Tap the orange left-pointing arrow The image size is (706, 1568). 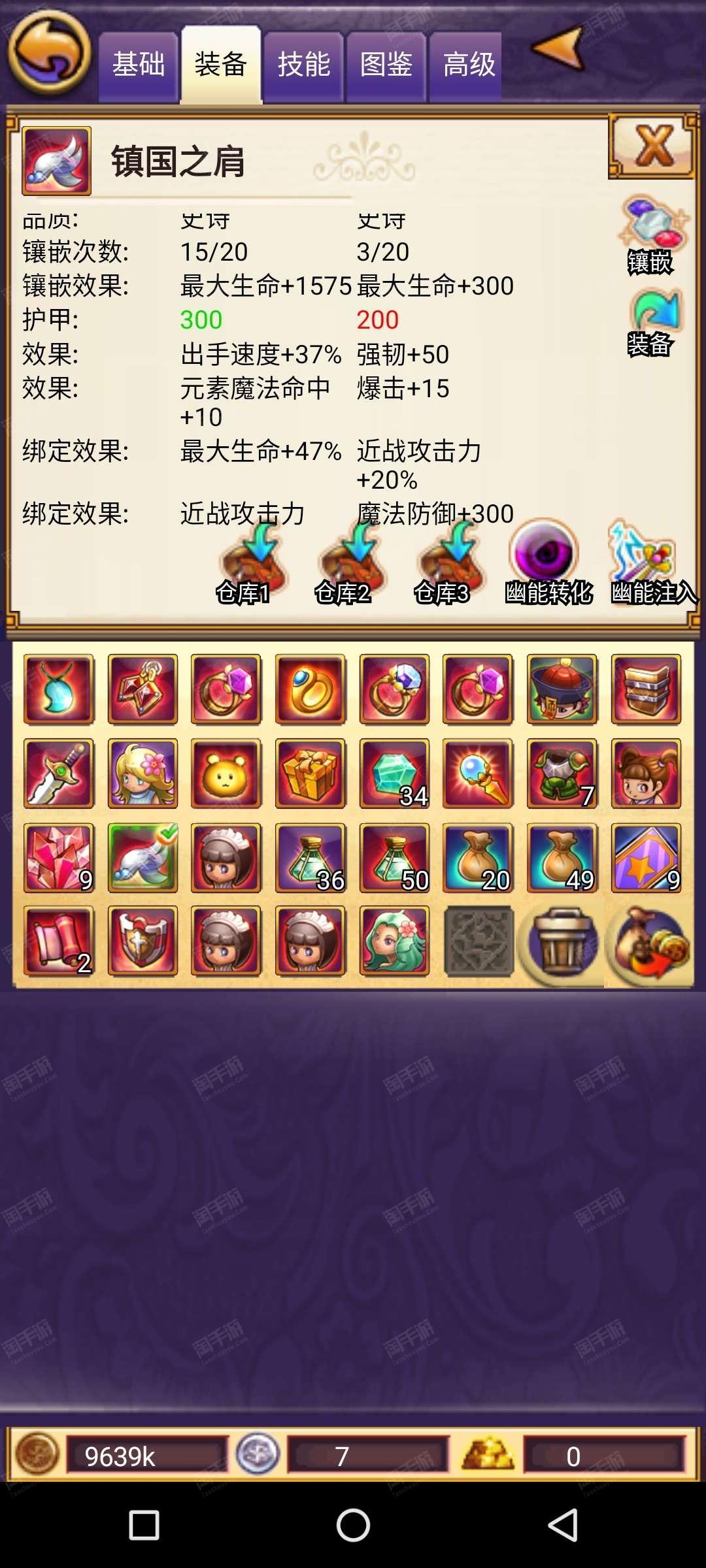[x=558, y=48]
